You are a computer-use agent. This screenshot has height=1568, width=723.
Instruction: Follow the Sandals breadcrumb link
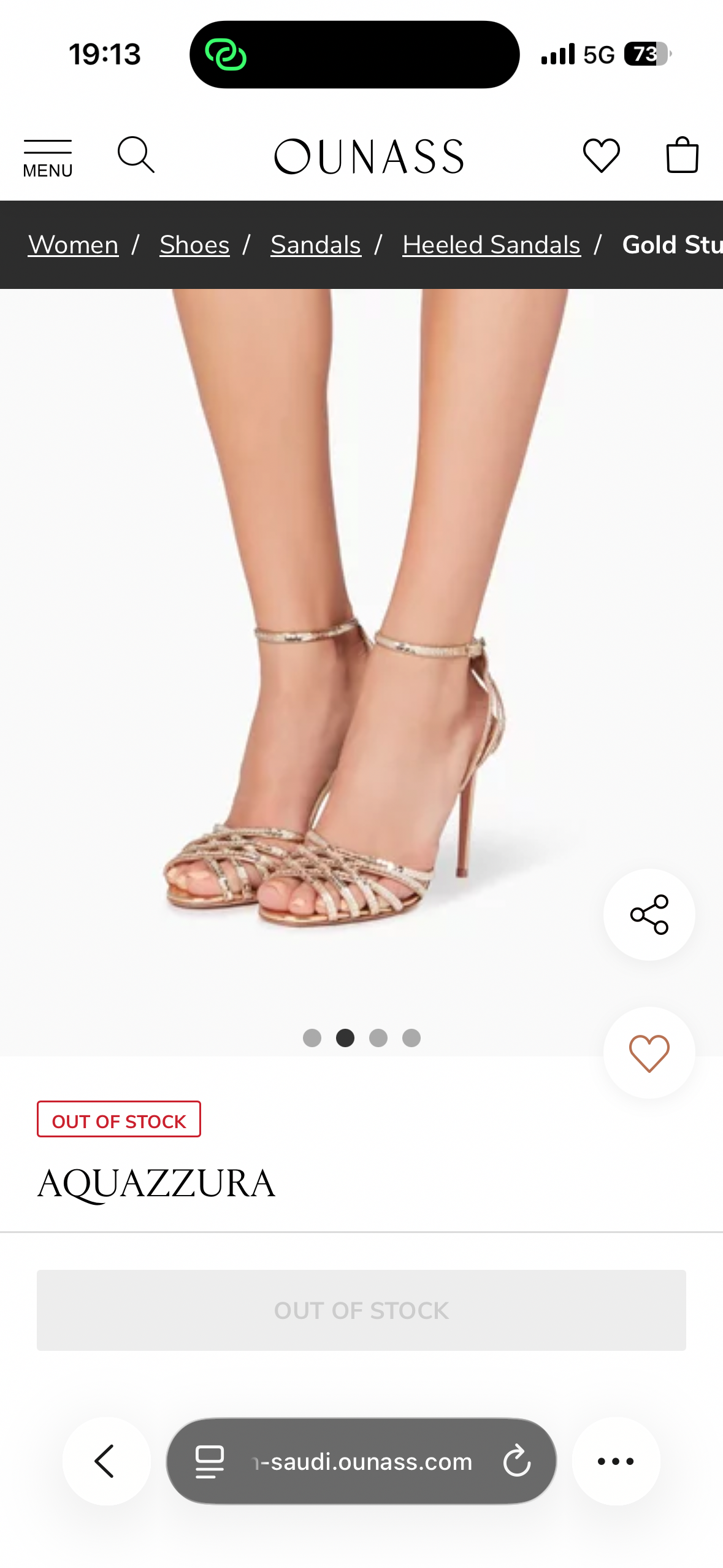click(x=316, y=245)
